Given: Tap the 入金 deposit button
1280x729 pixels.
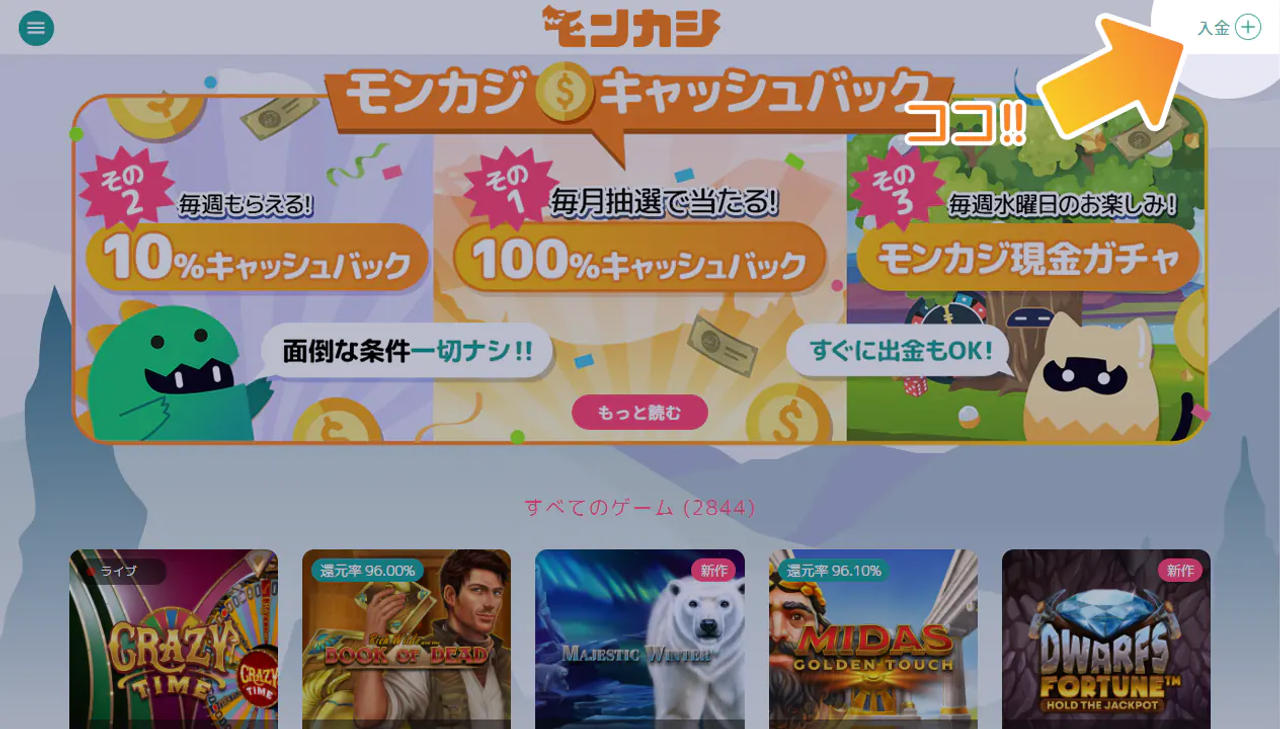Looking at the screenshot, I should point(1229,27).
